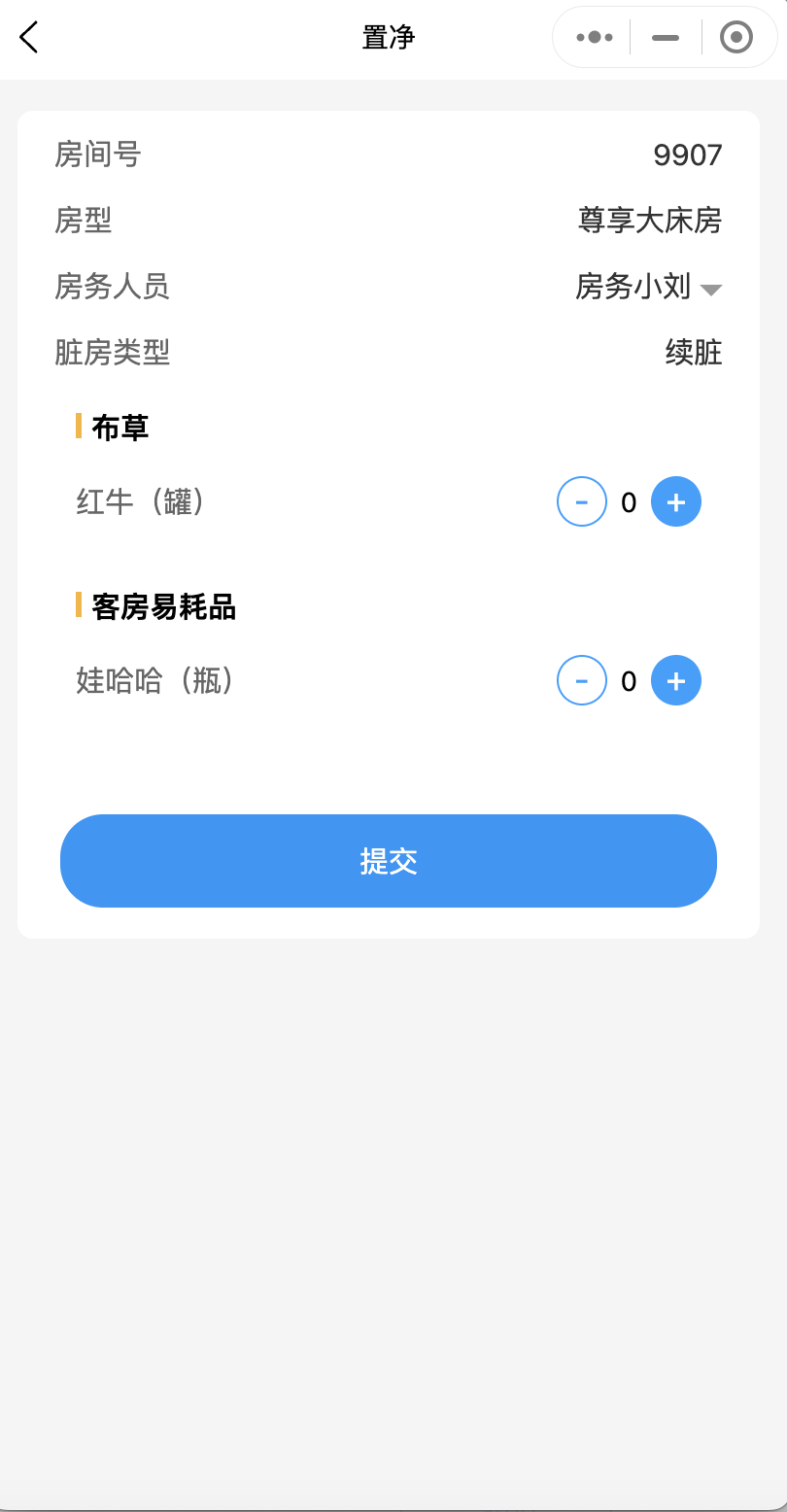Reduce 娃哈哈(瓶) count with the minus button
The width and height of the screenshot is (787, 1512).
[582, 681]
